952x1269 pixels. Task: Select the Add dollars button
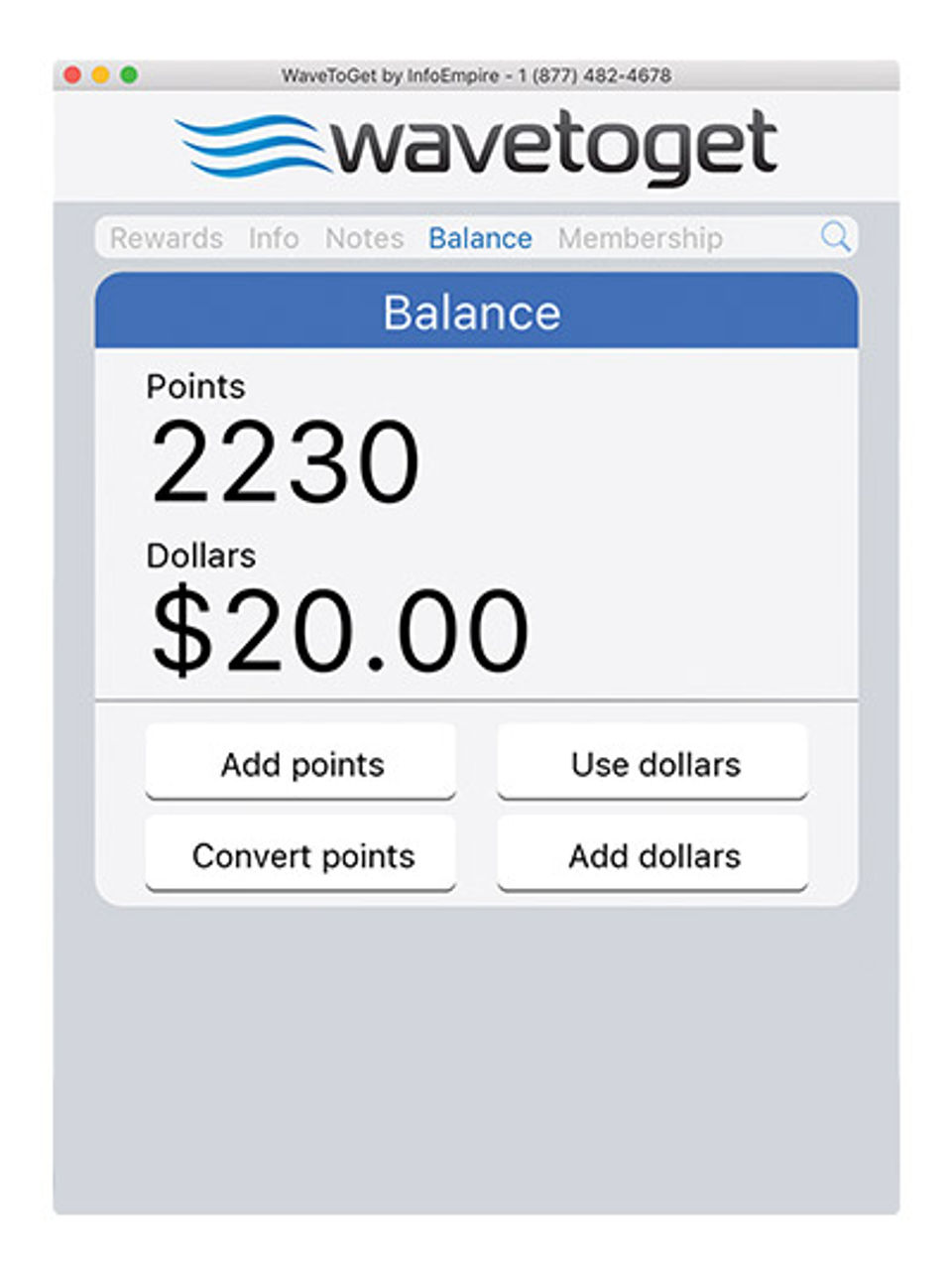pos(654,855)
